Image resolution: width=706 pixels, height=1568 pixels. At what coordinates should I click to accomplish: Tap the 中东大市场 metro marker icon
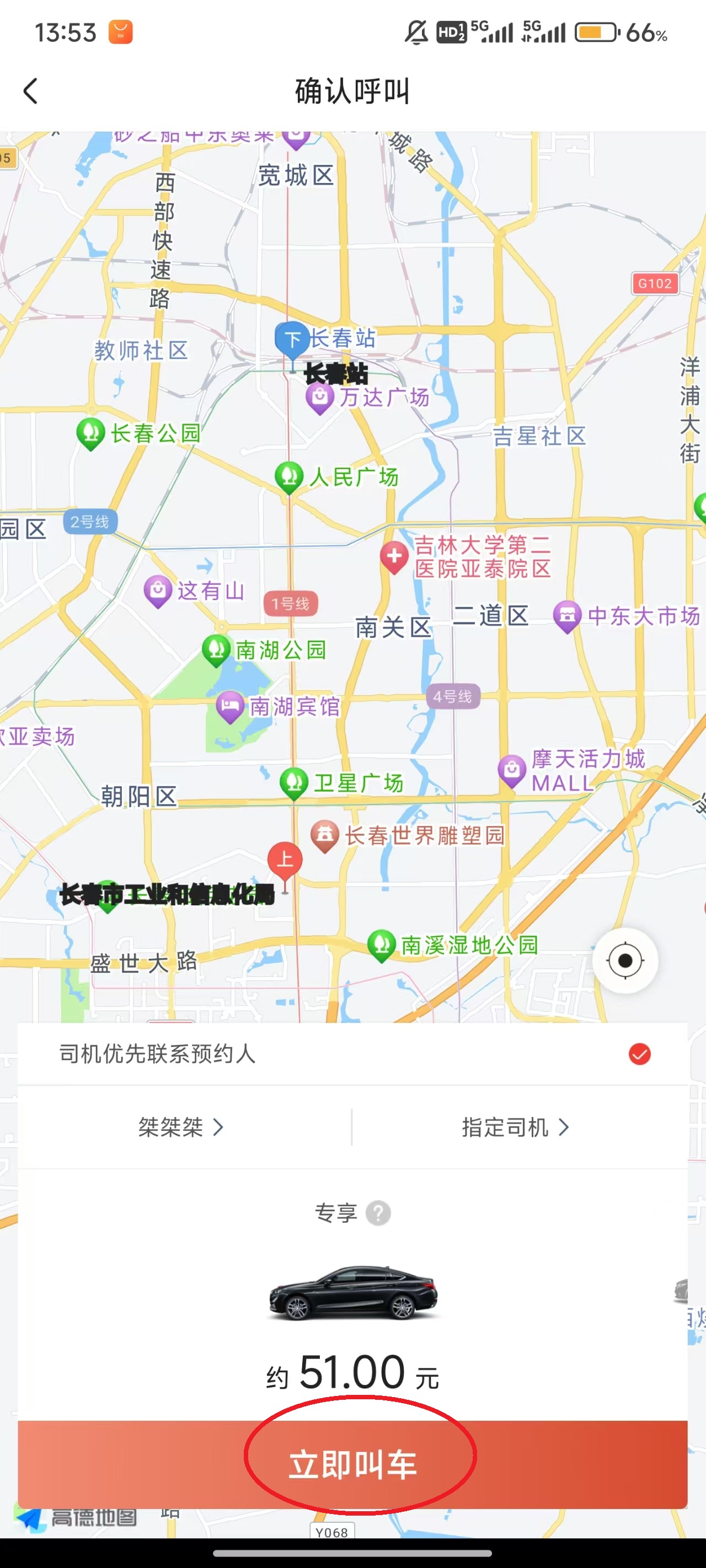pos(568,616)
